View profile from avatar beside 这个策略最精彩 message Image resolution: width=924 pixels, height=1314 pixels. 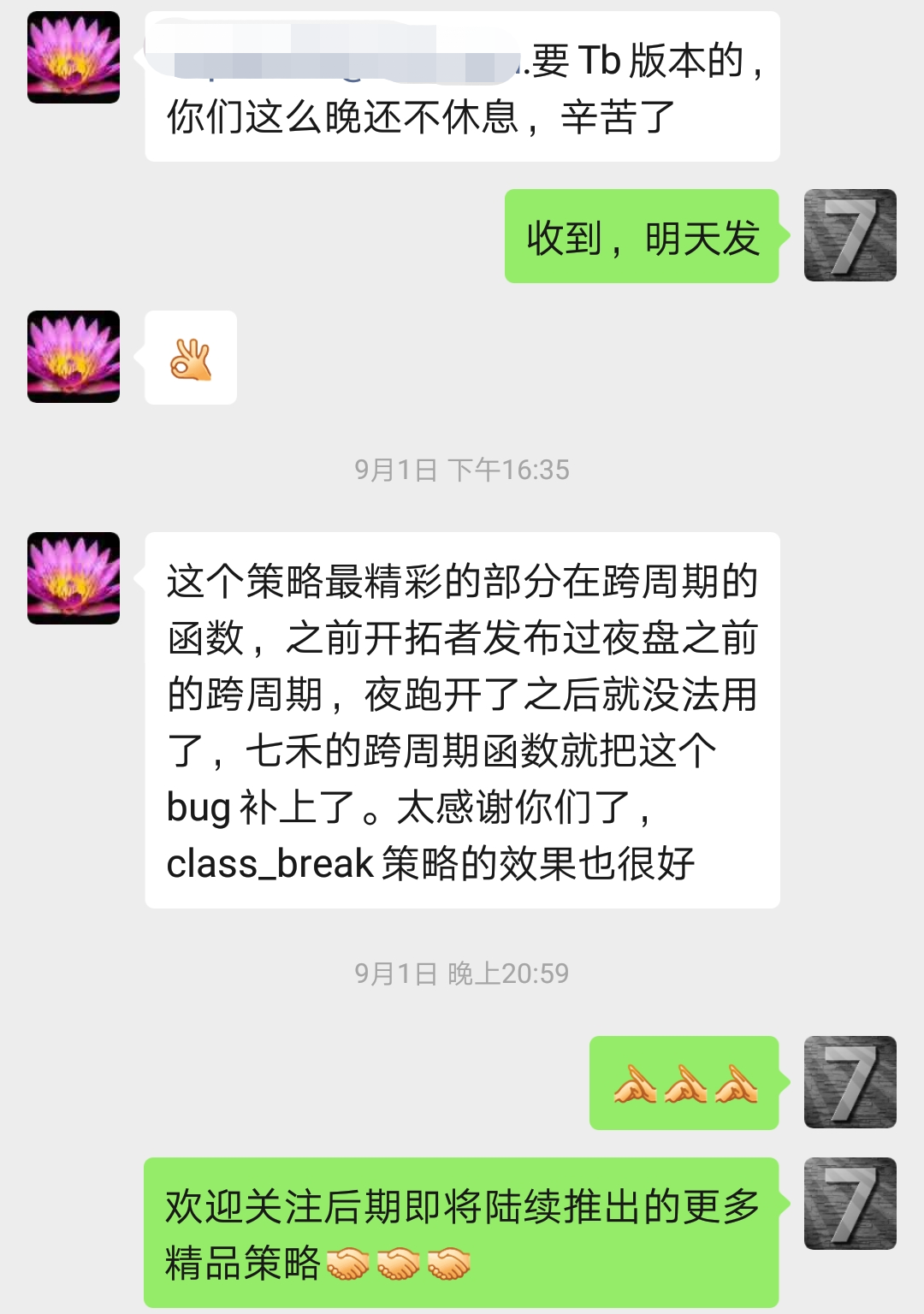tap(74, 578)
